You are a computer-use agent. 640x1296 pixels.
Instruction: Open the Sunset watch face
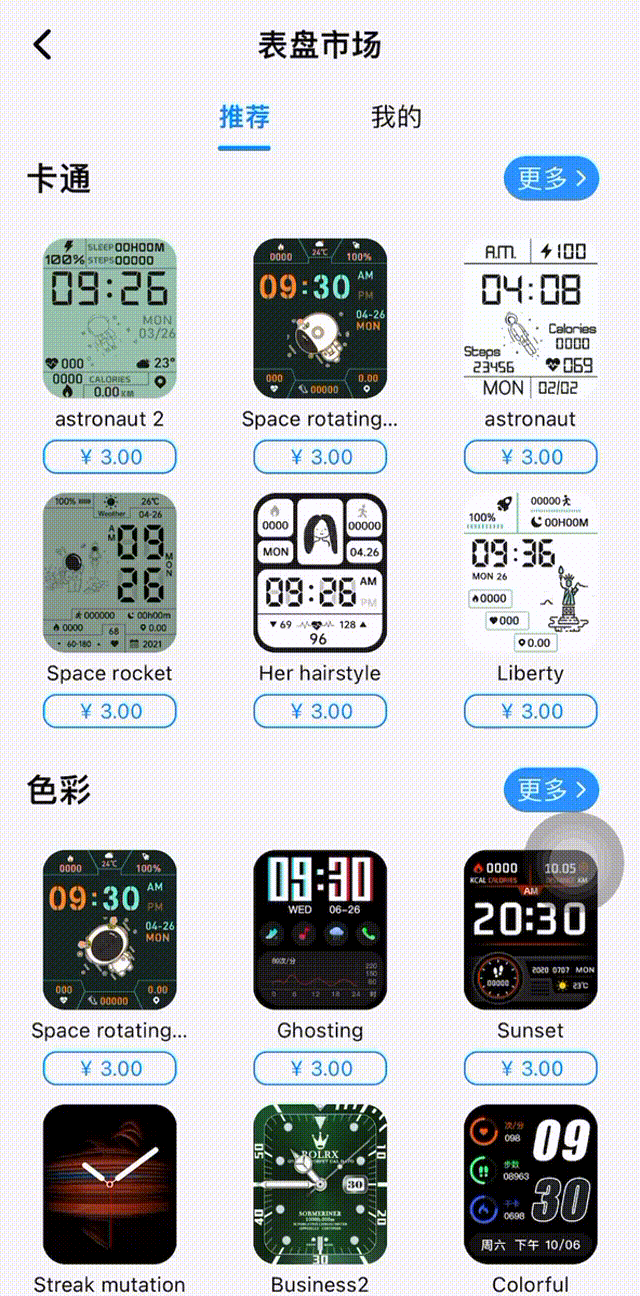click(530, 929)
